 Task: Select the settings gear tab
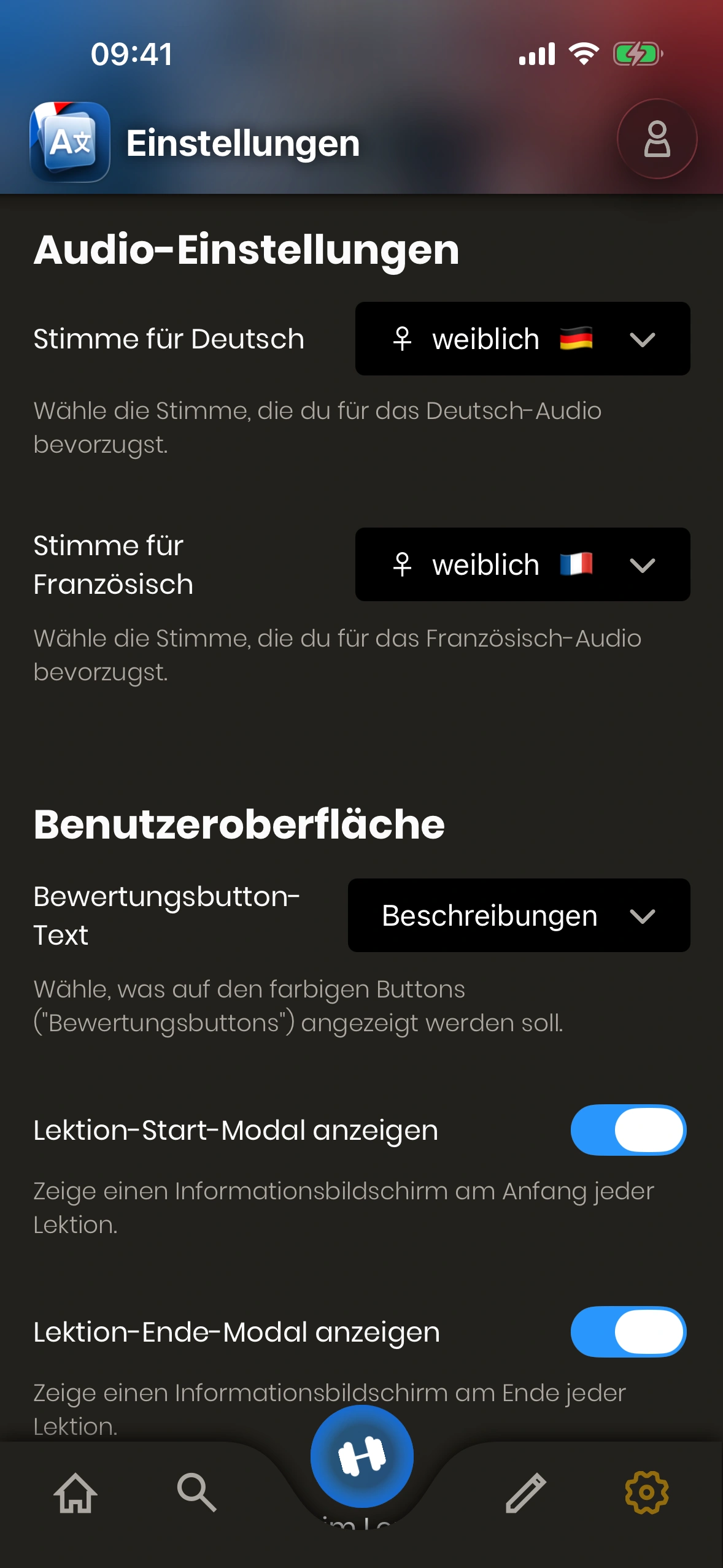646,1493
